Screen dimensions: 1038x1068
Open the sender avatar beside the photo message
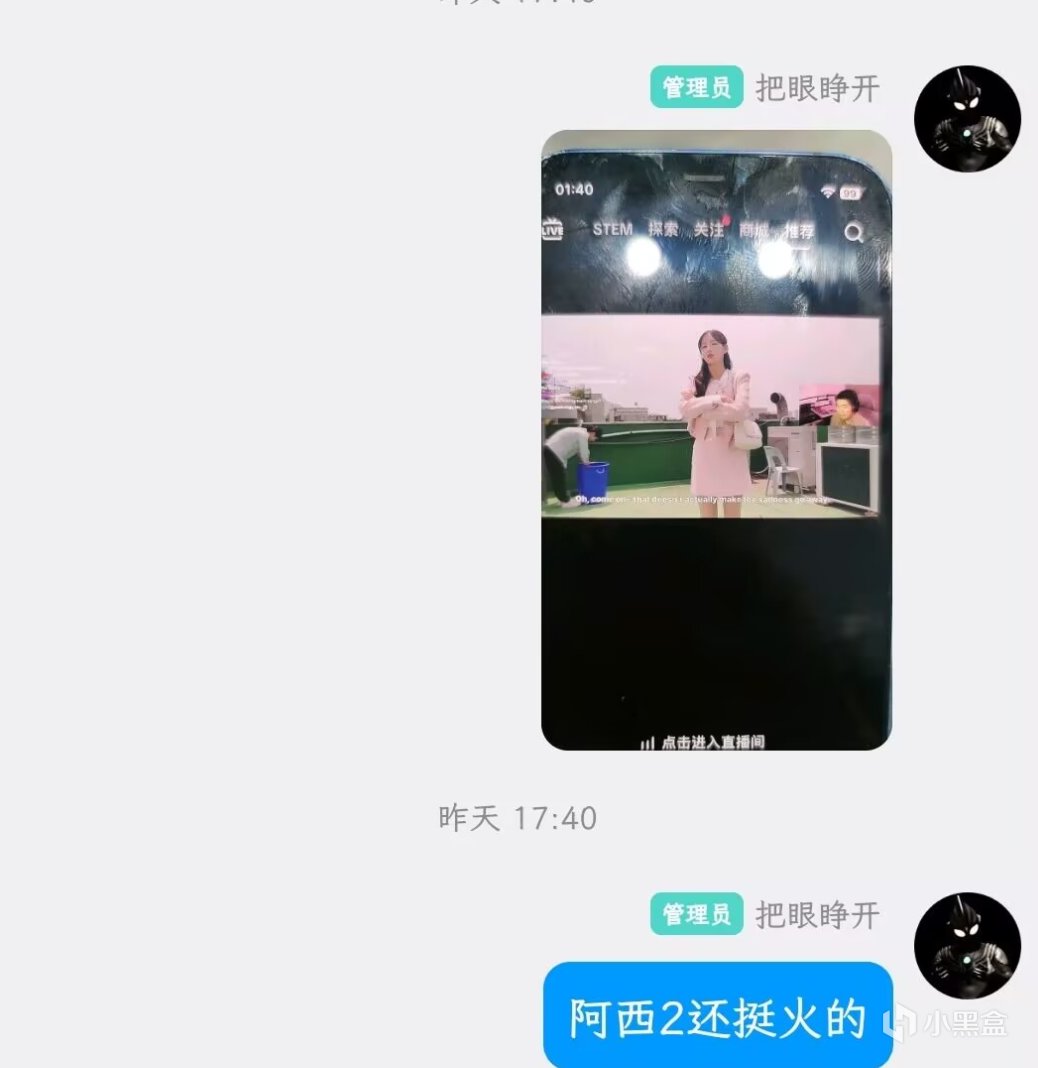click(x=966, y=118)
